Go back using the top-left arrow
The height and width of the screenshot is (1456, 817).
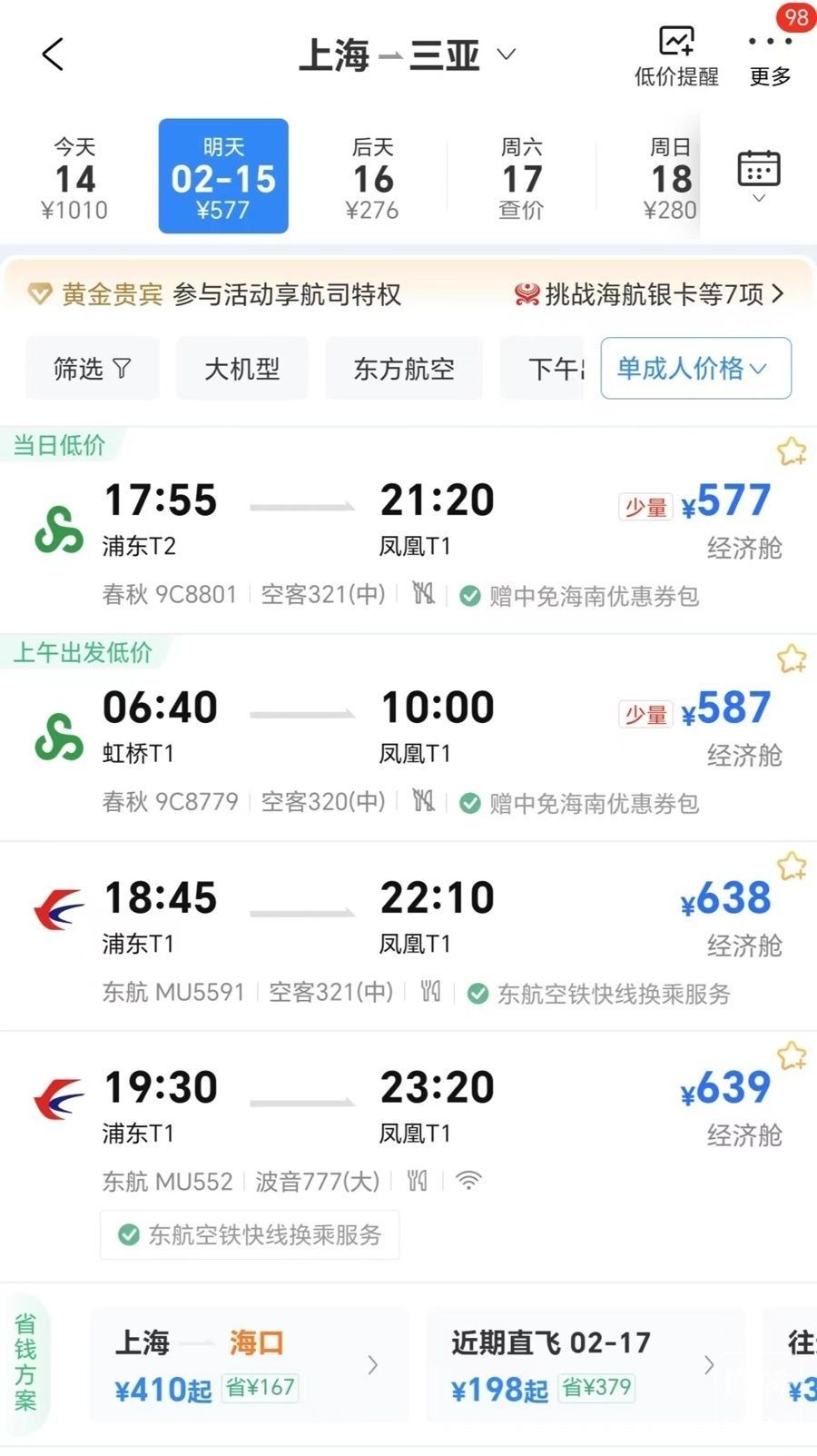[x=53, y=54]
